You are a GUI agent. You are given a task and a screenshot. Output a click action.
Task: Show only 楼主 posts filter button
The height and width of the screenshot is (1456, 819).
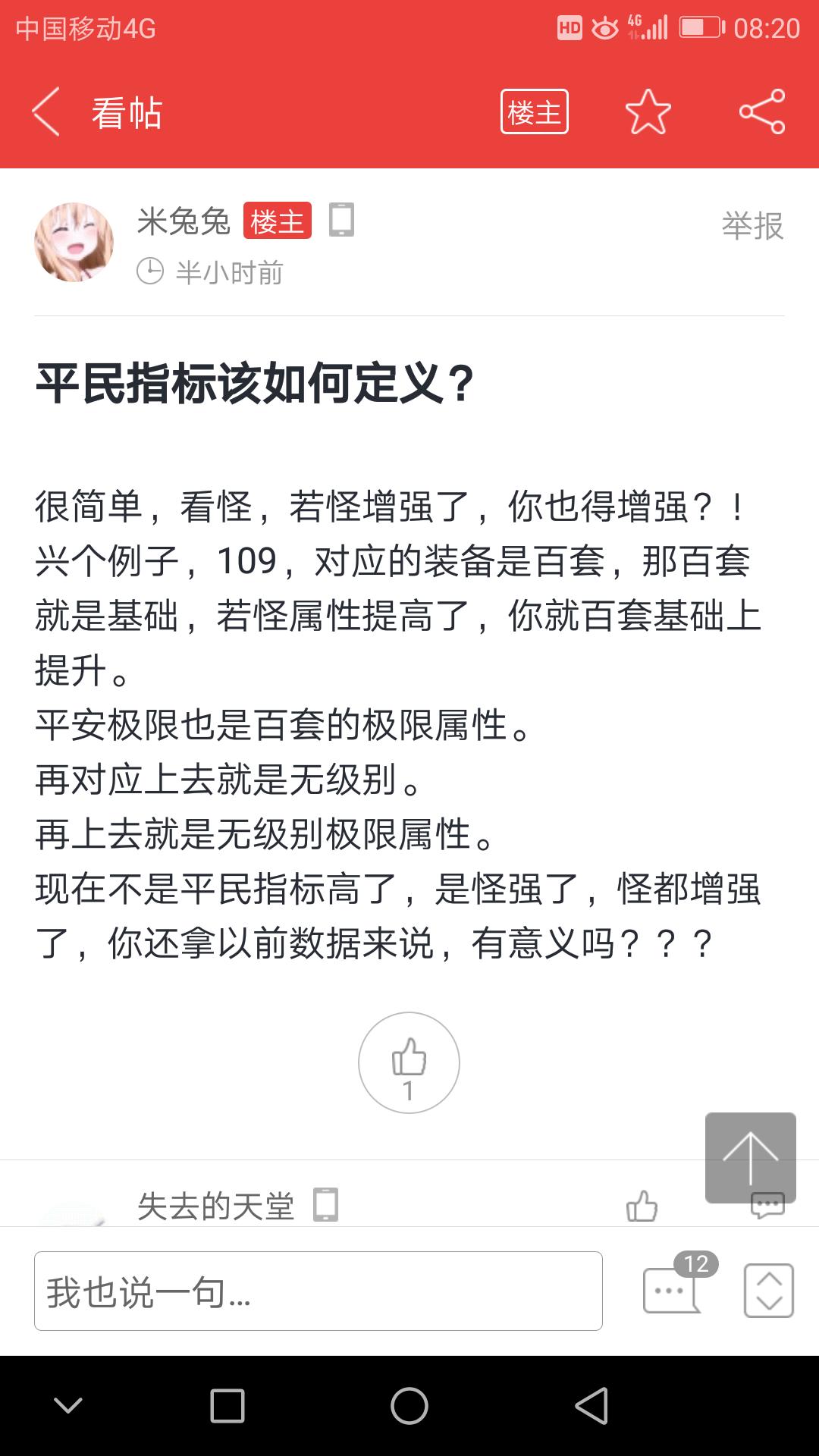535,112
